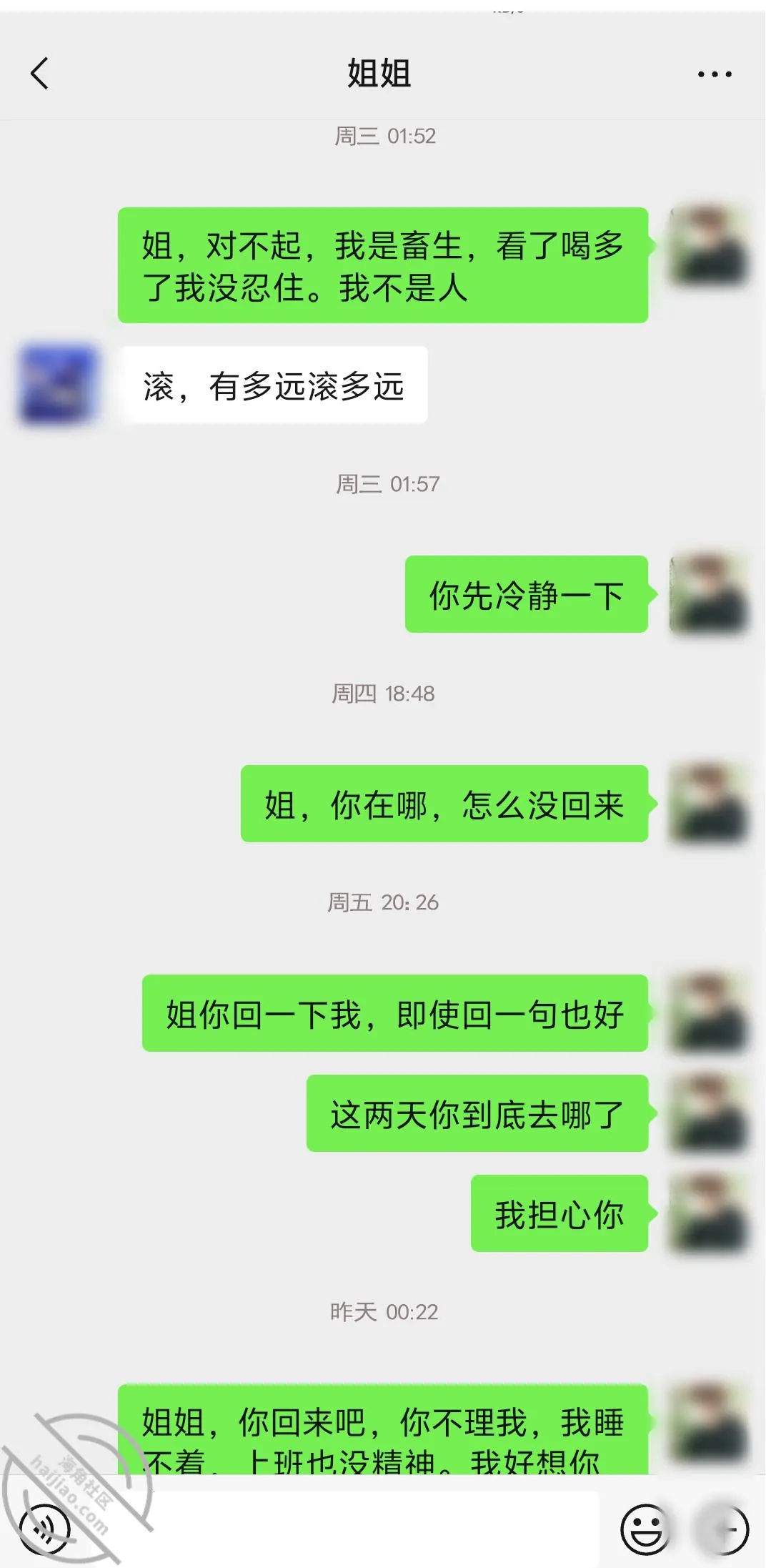Image resolution: width=766 pixels, height=1568 pixels.
Task: Open the emoji sticker panel
Action: point(645,1529)
